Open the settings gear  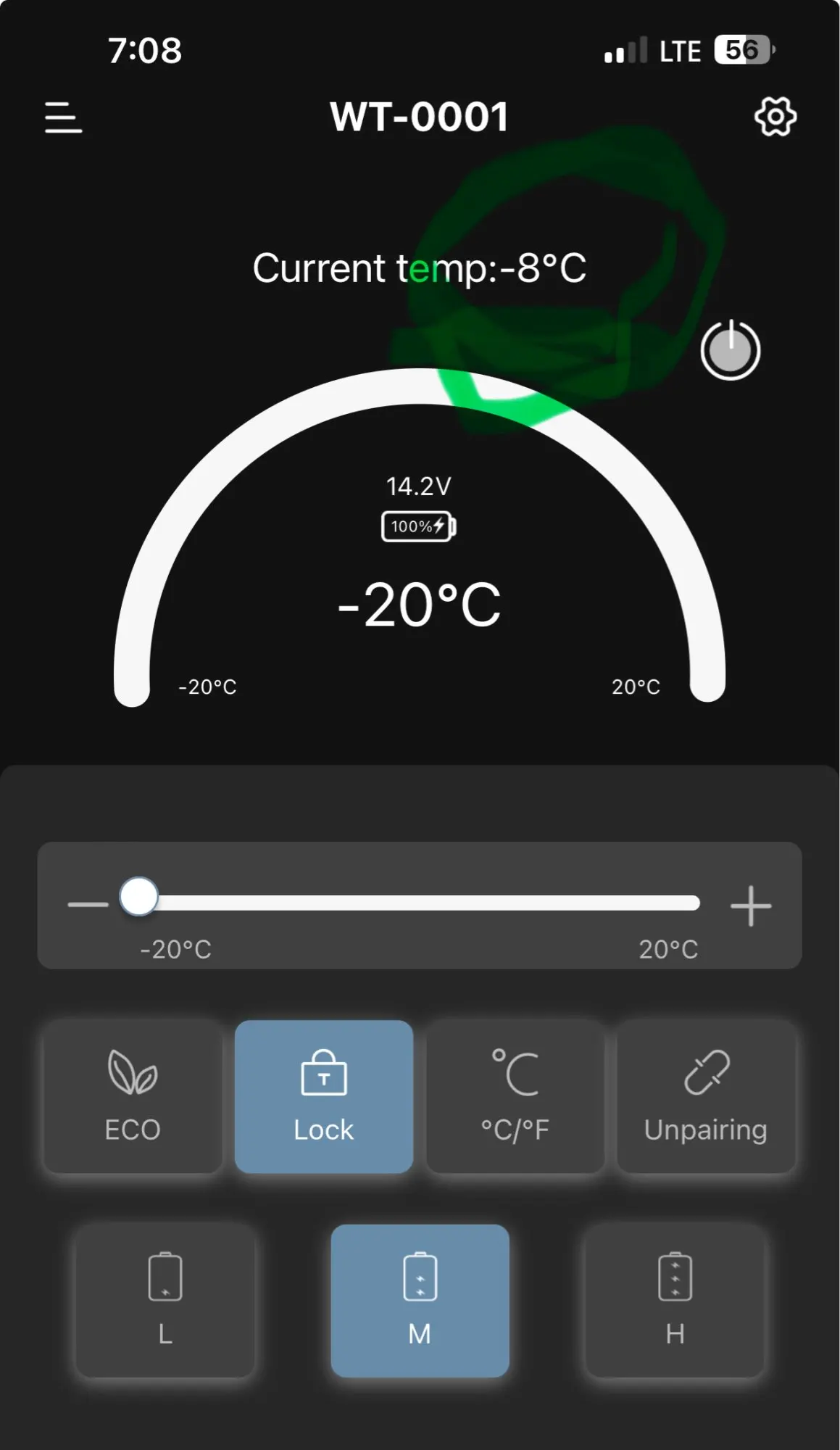point(775,117)
